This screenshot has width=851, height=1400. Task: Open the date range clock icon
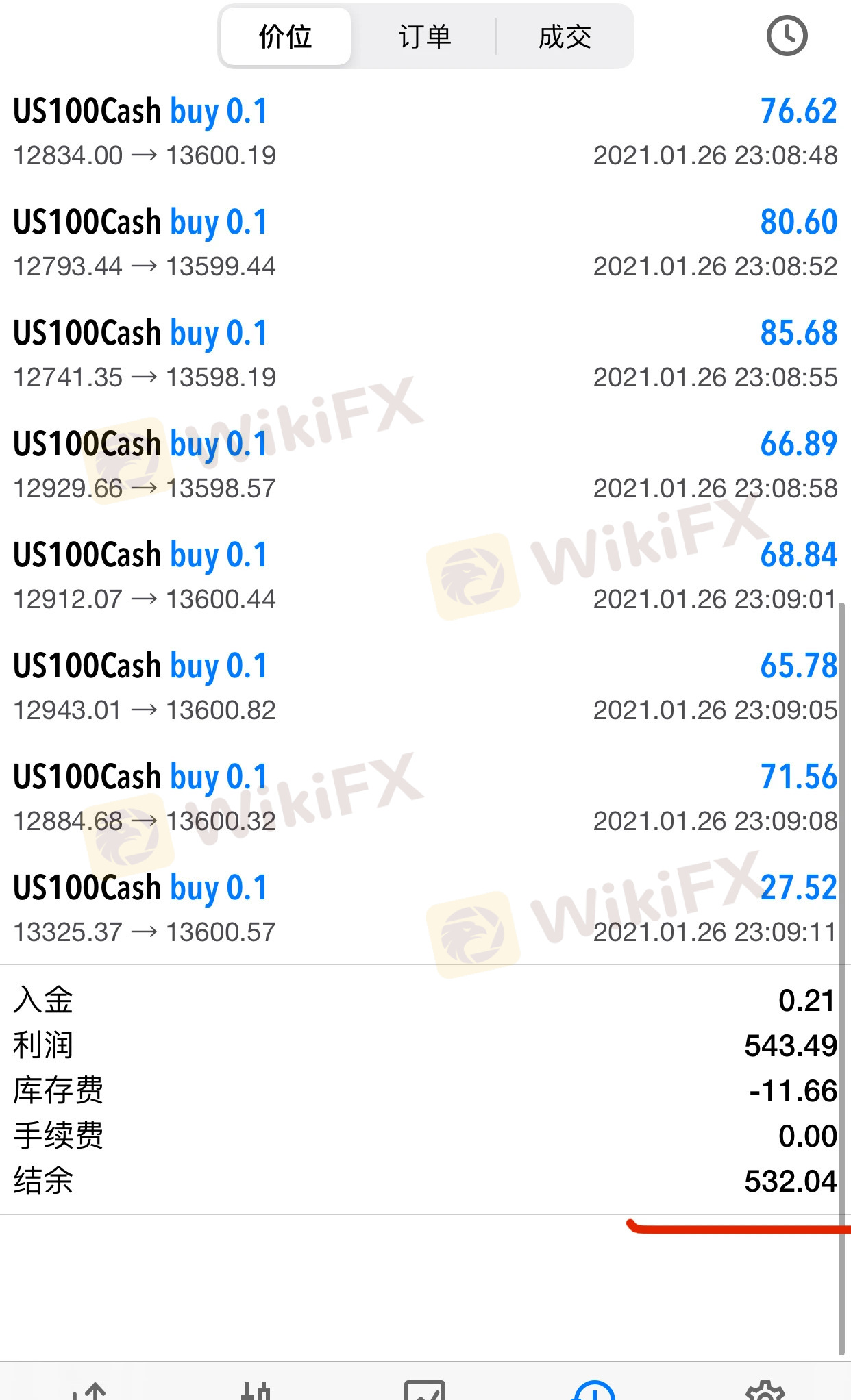pyautogui.click(x=786, y=36)
